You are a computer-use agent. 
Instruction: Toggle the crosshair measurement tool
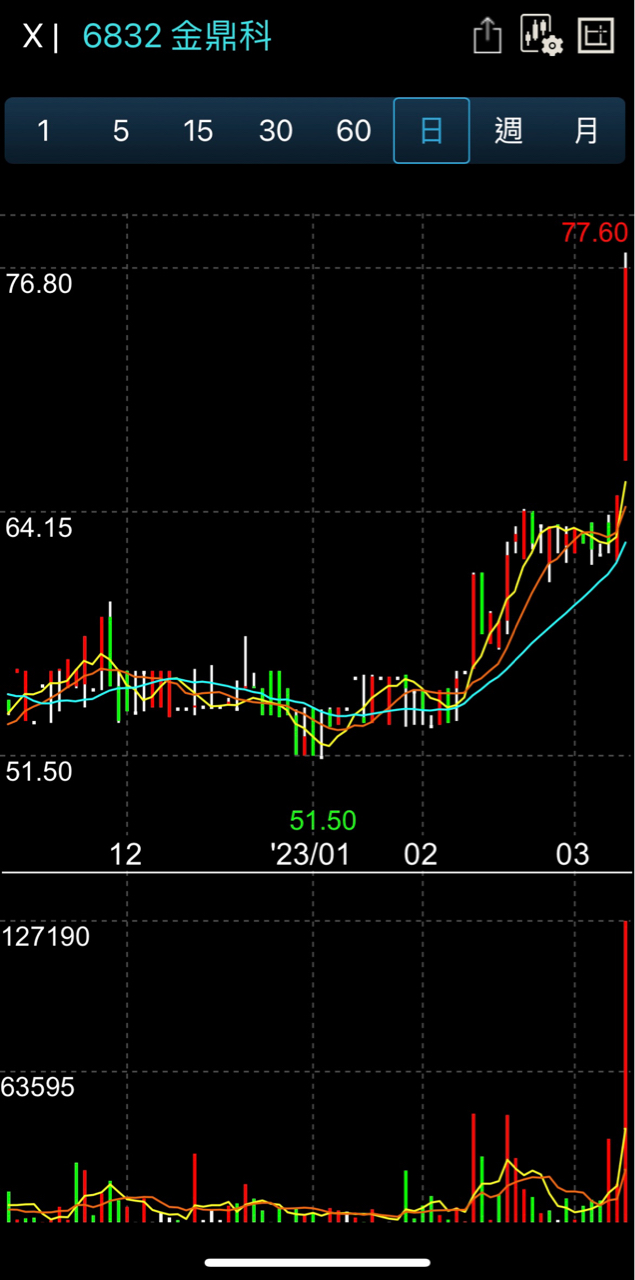(597, 36)
